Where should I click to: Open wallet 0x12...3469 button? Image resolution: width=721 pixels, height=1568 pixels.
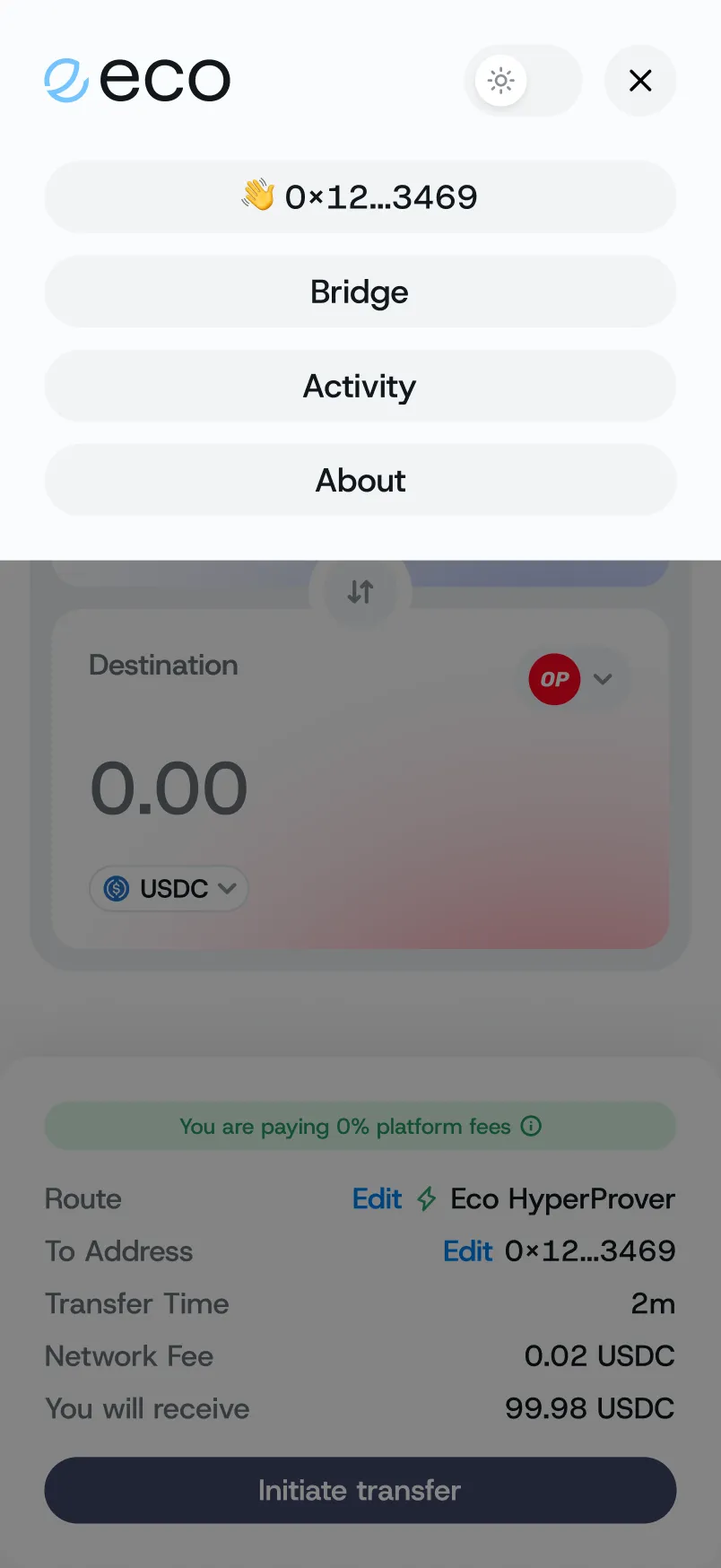point(360,197)
